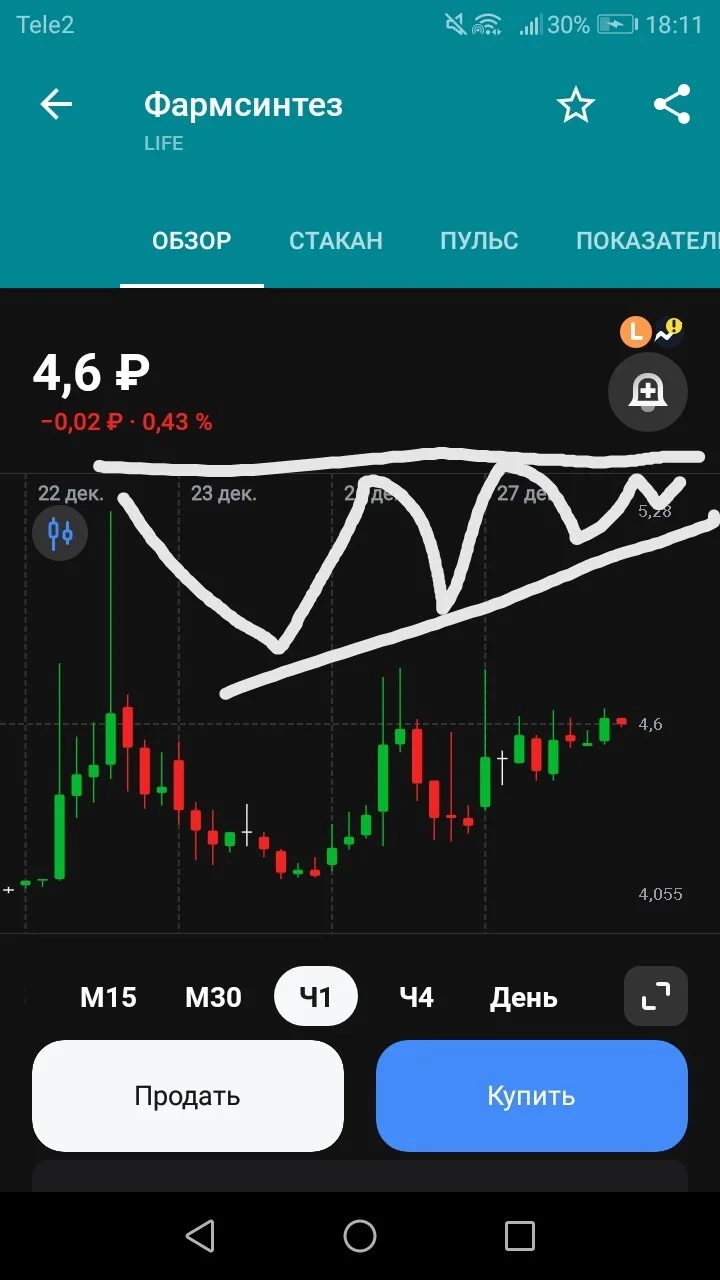Open the Пульс tab
The image size is (720, 1280).
click(479, 241)
